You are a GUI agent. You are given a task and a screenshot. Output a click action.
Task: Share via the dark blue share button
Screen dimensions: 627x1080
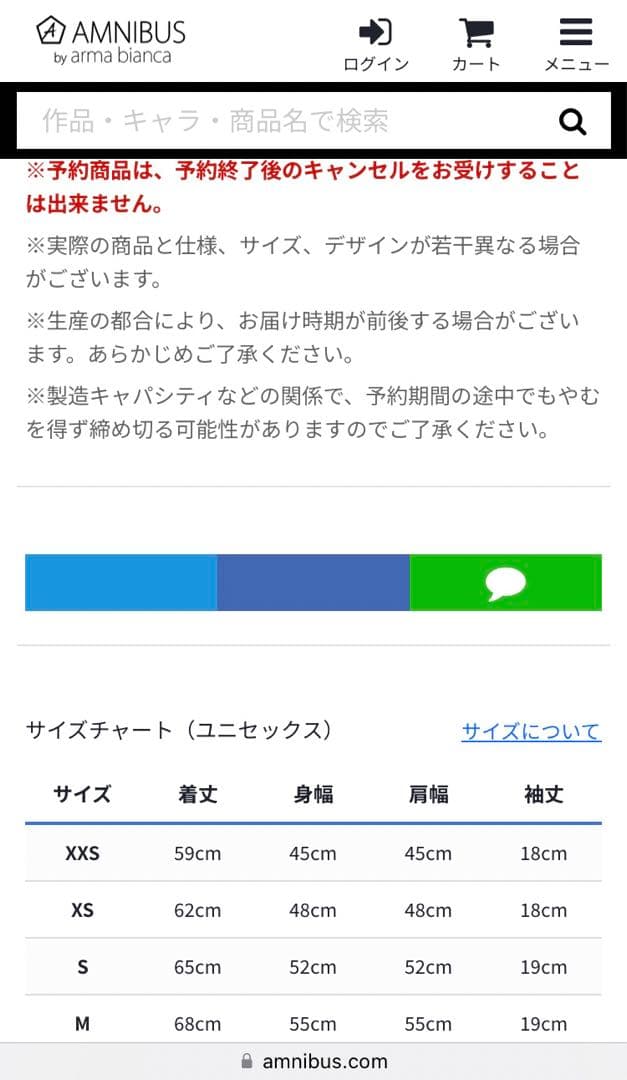pos(313,582)
